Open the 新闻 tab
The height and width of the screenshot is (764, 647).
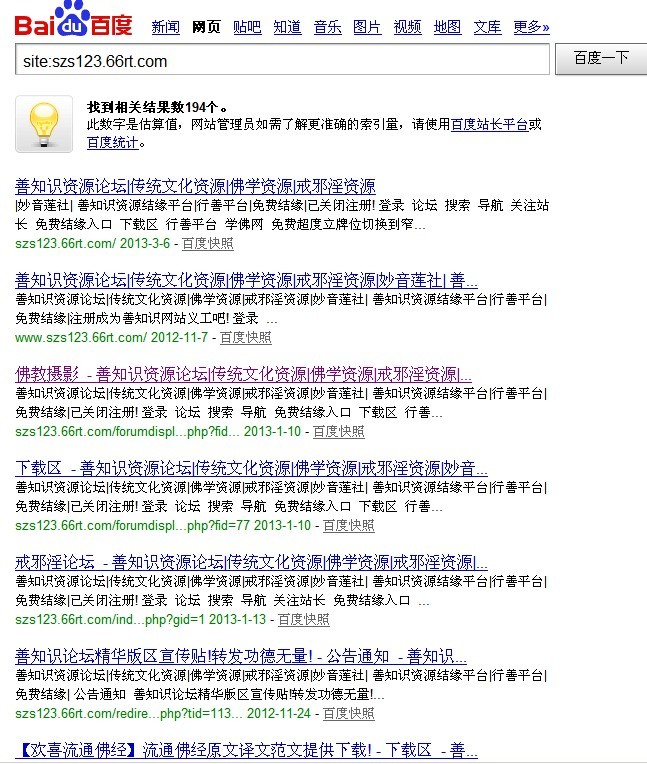166,27
